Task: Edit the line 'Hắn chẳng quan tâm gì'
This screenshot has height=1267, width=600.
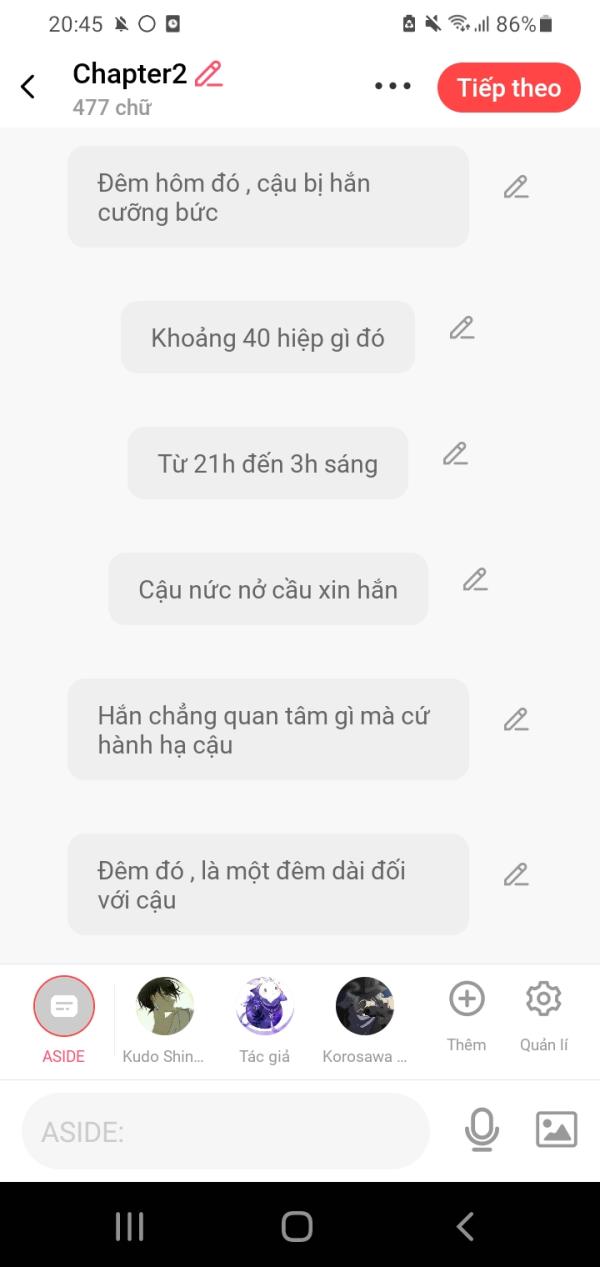Action: 515,719
